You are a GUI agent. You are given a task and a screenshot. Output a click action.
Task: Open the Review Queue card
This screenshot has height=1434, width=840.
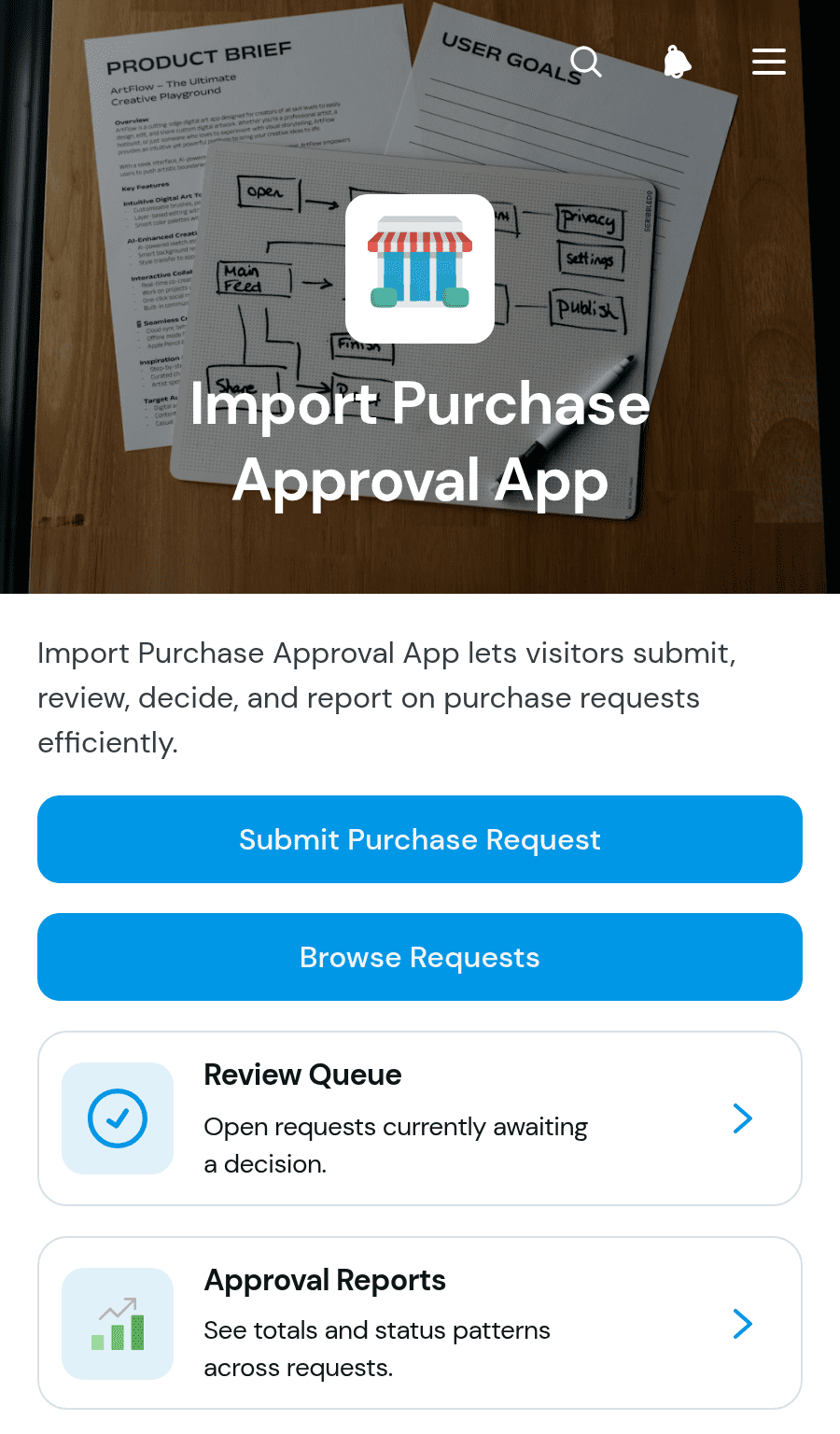click(420, 1118)
